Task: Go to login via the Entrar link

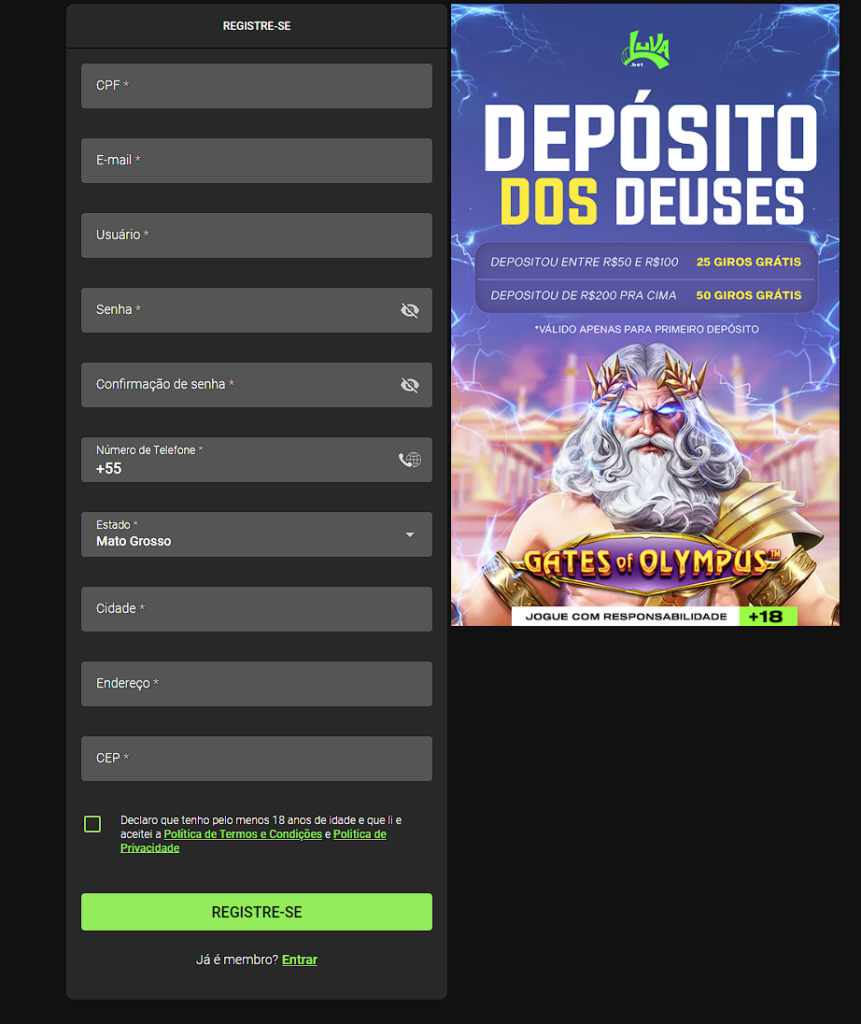Action: point(299,960)
